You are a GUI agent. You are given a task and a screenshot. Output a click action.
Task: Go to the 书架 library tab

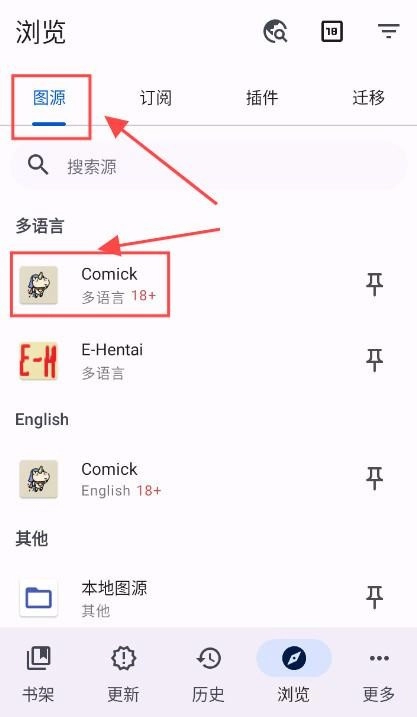tap(38, 674)
